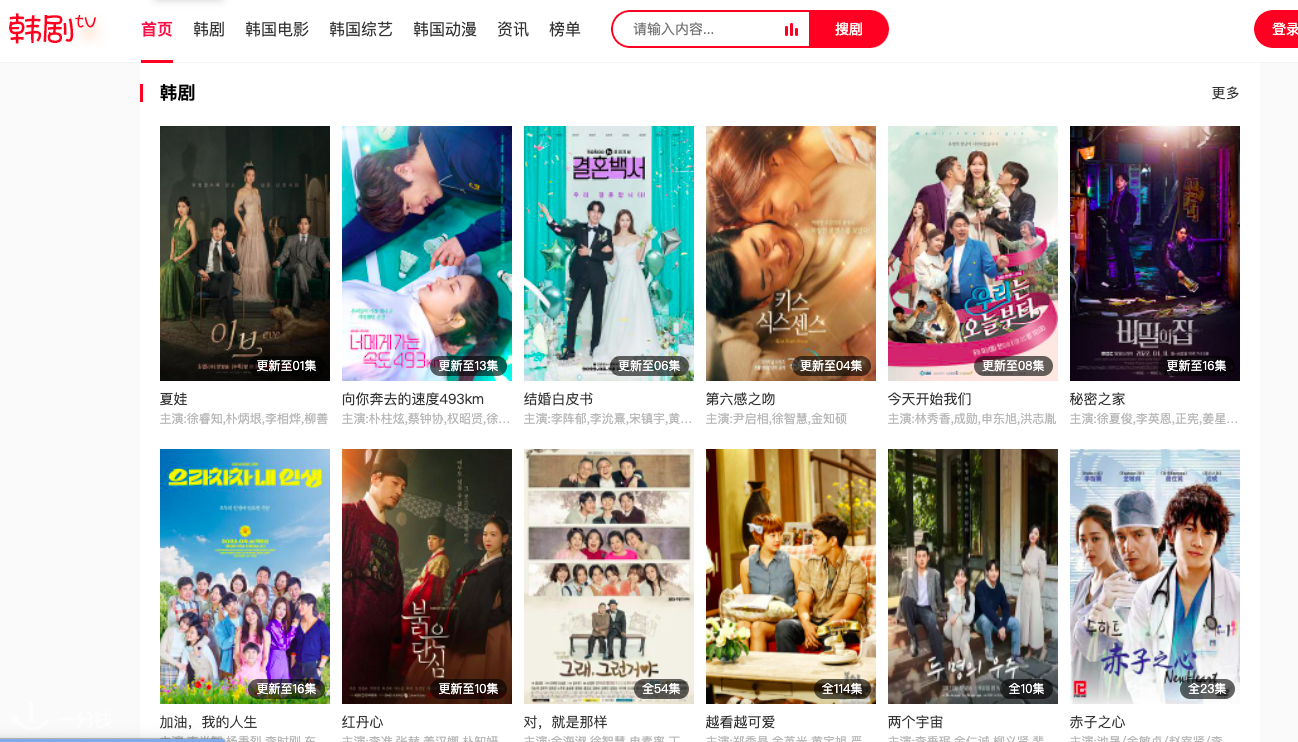Screen dimensions: 1298x742
Task: View 结婚白皮书 drama details
Action: pos(609,253)
